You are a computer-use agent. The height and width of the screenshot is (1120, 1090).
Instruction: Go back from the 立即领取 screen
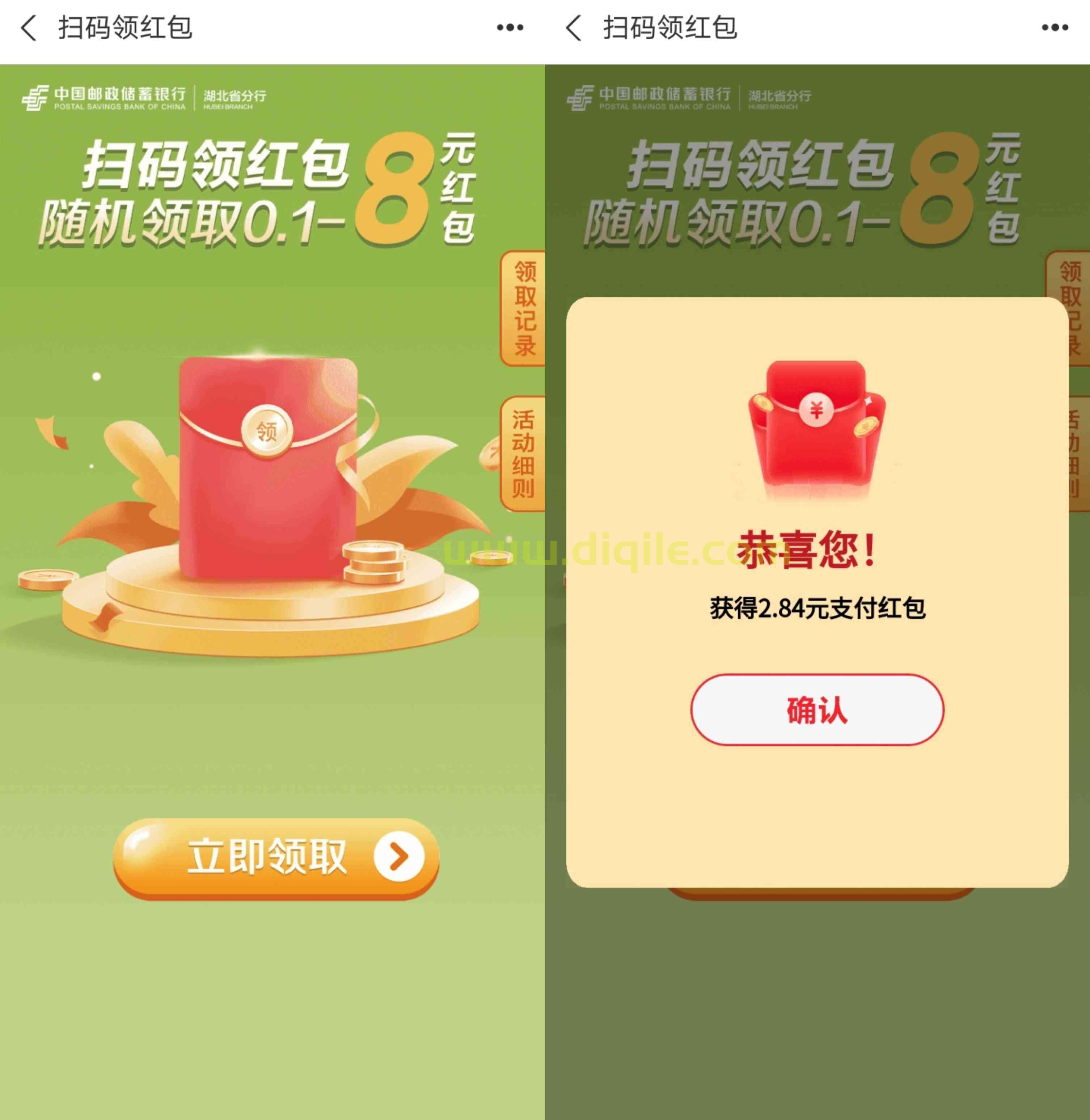pos(29,28)
